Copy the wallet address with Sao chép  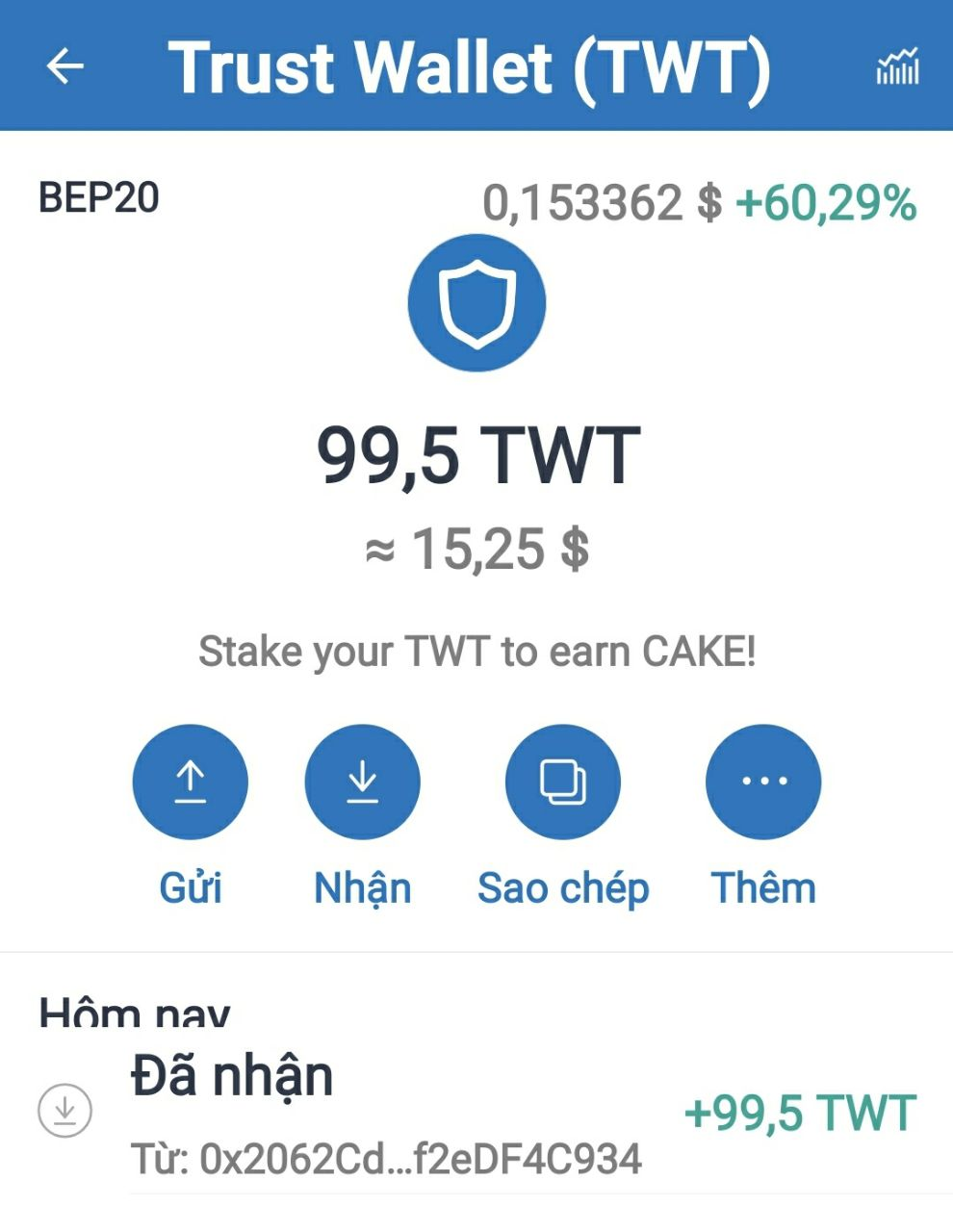pyautogui.click(x=562, y=782)
